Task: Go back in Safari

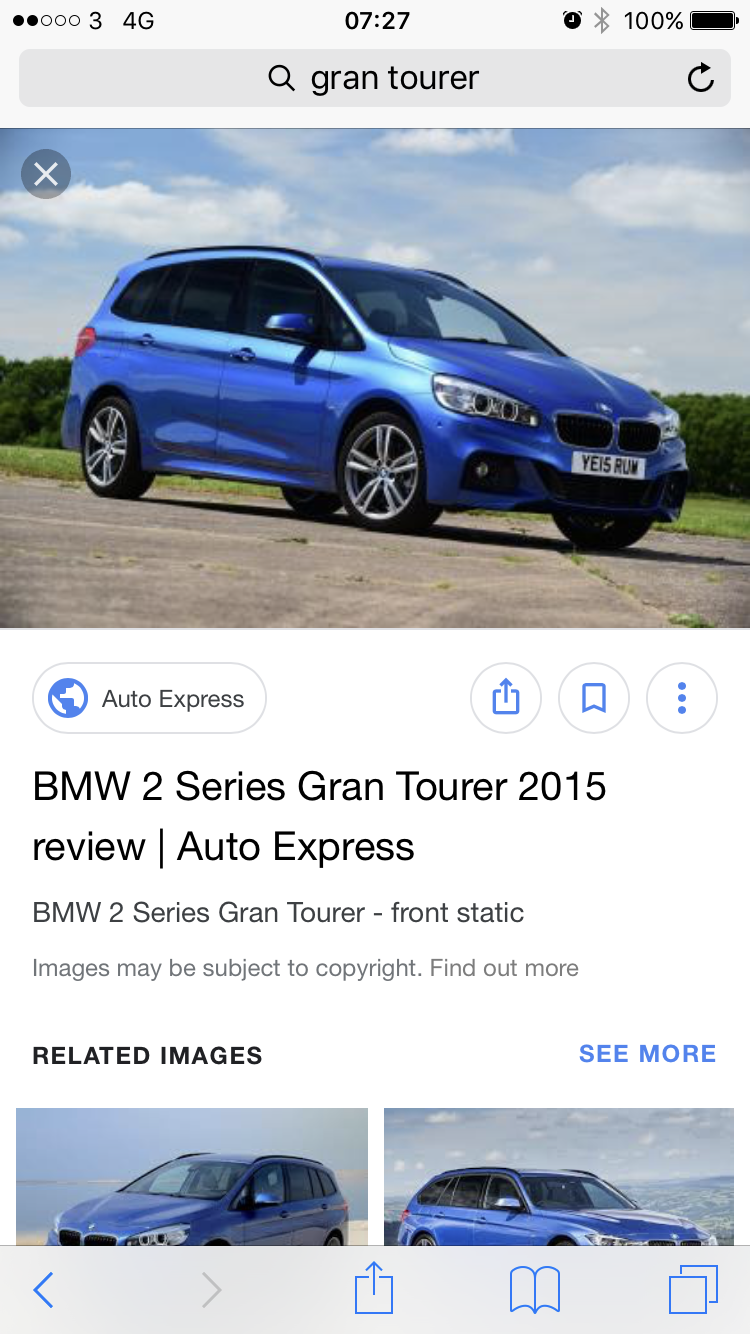Action: point(43,1290)
